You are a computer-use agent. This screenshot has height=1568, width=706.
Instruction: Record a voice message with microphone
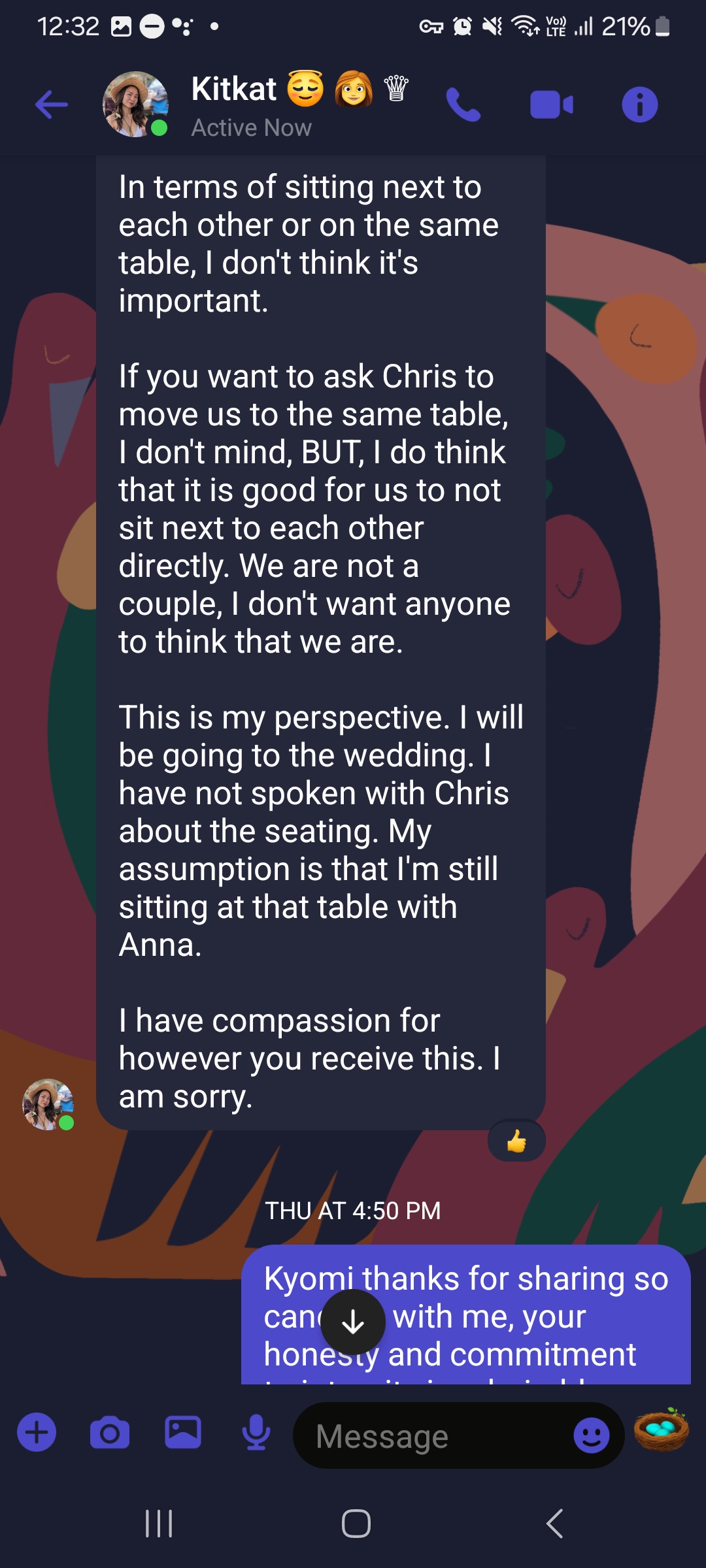(256, 1432)
